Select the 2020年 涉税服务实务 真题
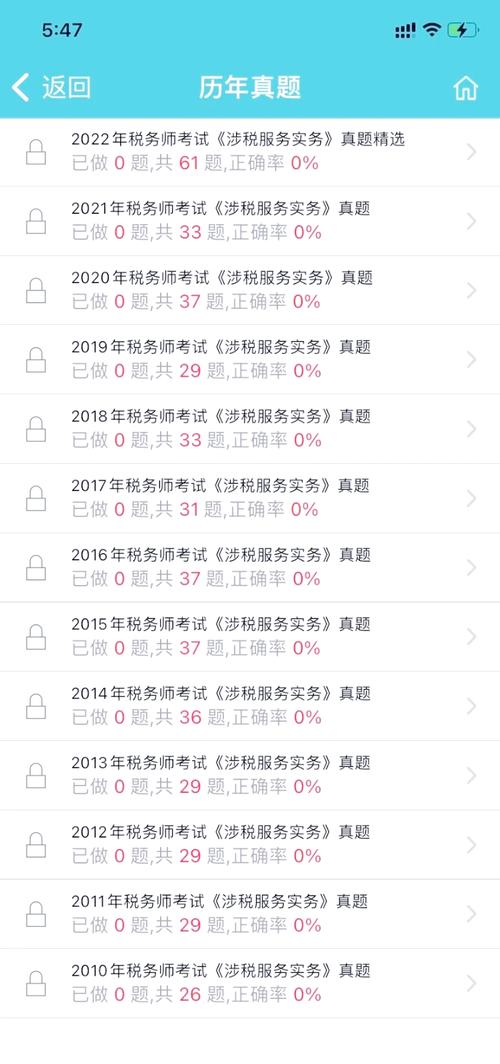 (x=250, y=290)
